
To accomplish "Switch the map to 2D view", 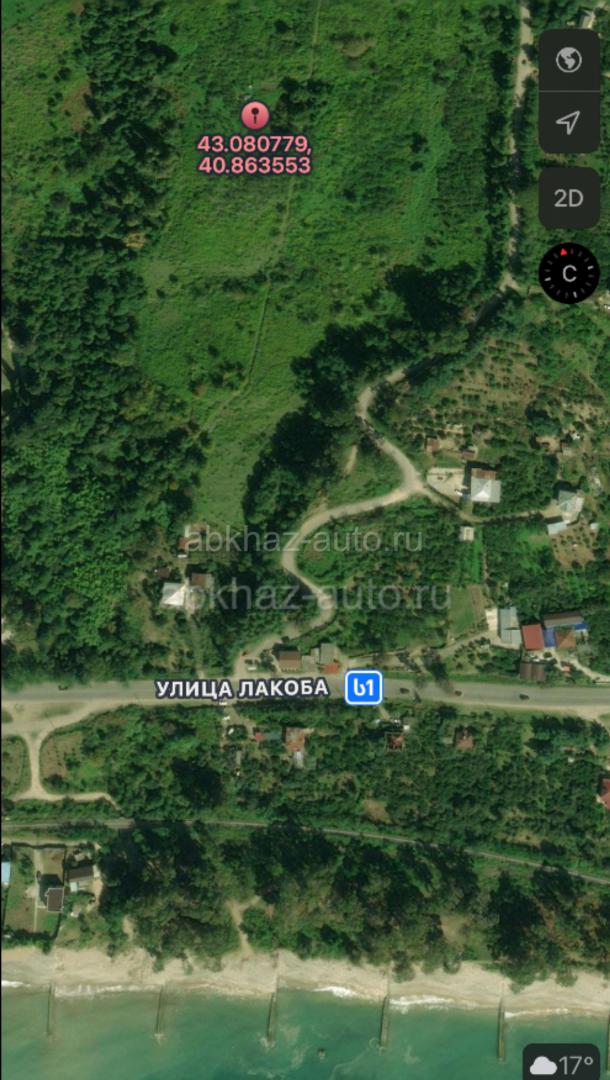I will [x=569, y=198].
